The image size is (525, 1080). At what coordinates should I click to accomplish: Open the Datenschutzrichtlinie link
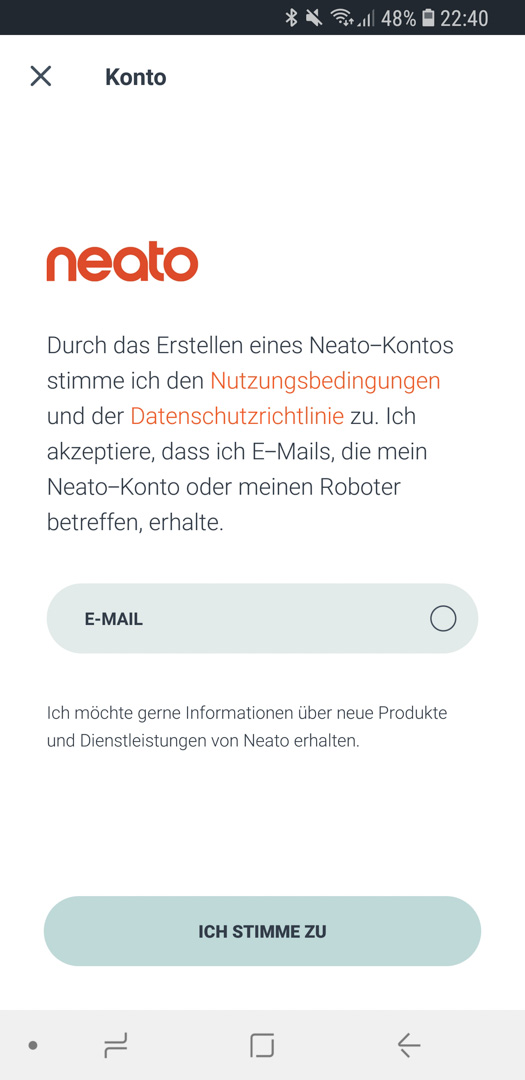[x=237, y=415]
